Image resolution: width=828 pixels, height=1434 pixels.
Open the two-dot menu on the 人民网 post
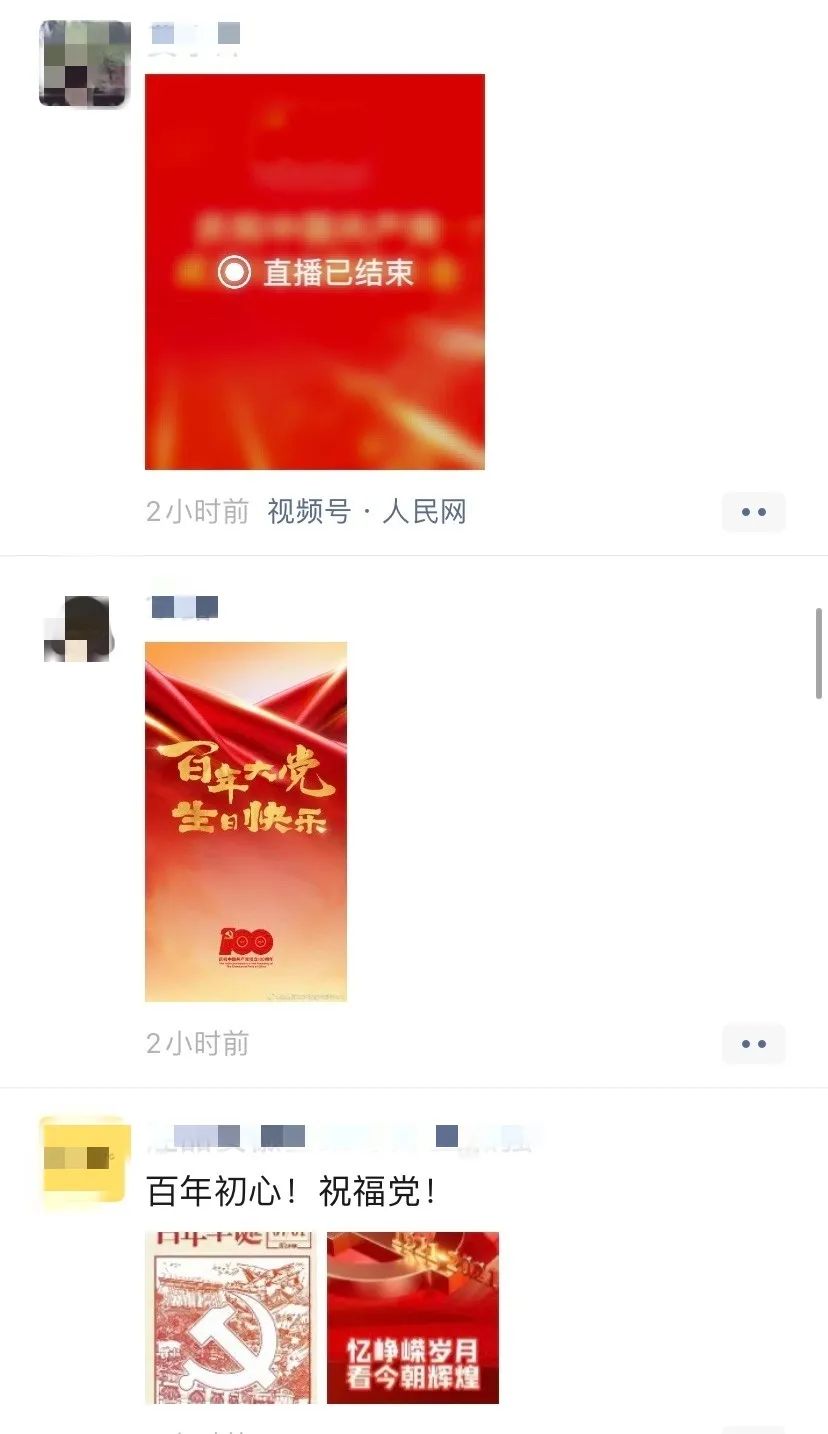coord(753,512)
